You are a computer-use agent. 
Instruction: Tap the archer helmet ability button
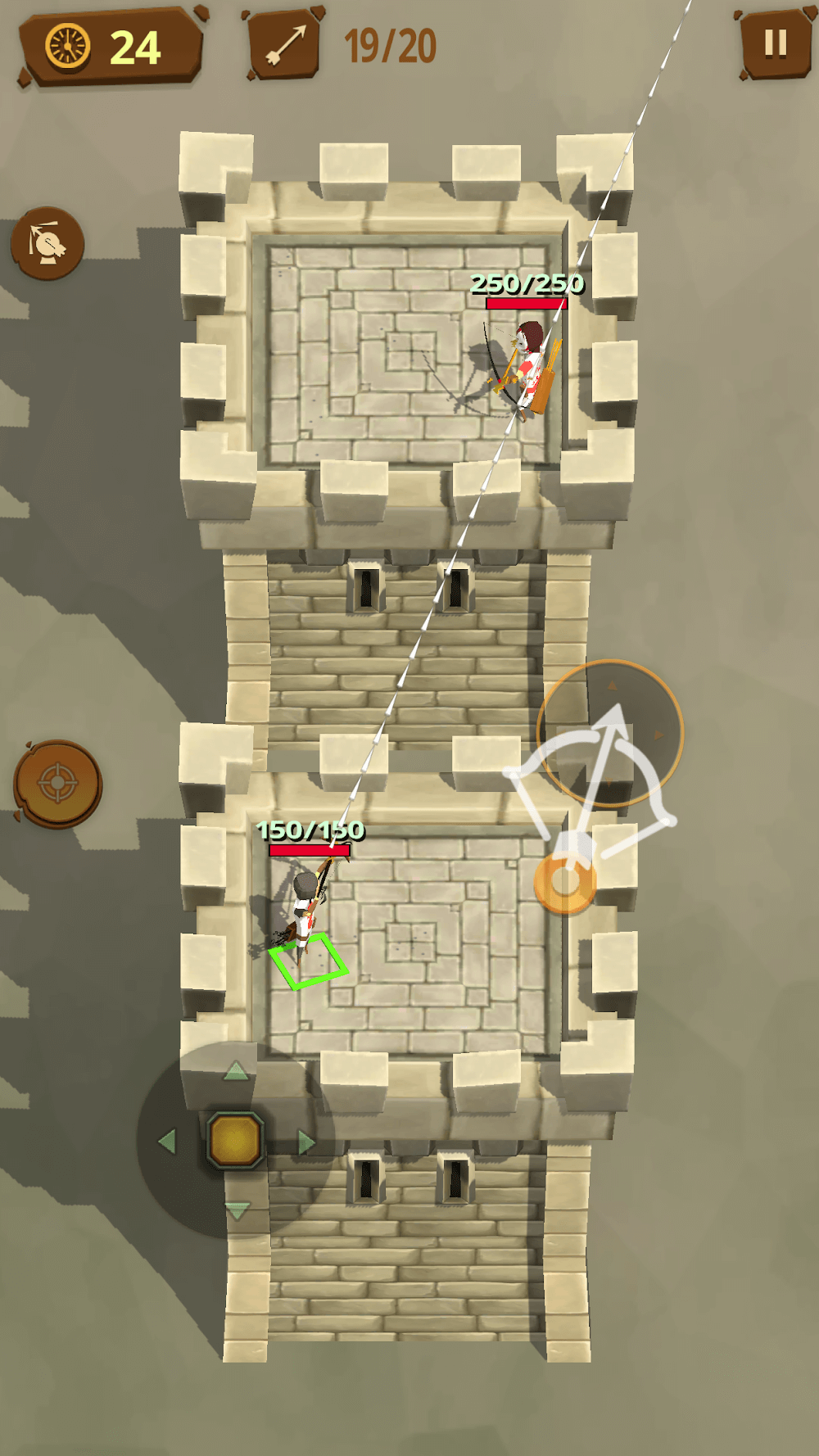click(x=48, y=243)
